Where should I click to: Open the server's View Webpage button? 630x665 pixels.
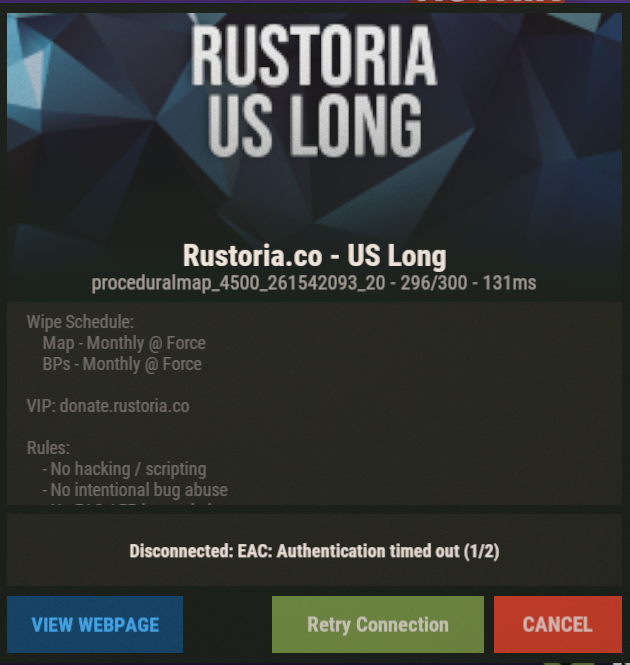point(95,624)
